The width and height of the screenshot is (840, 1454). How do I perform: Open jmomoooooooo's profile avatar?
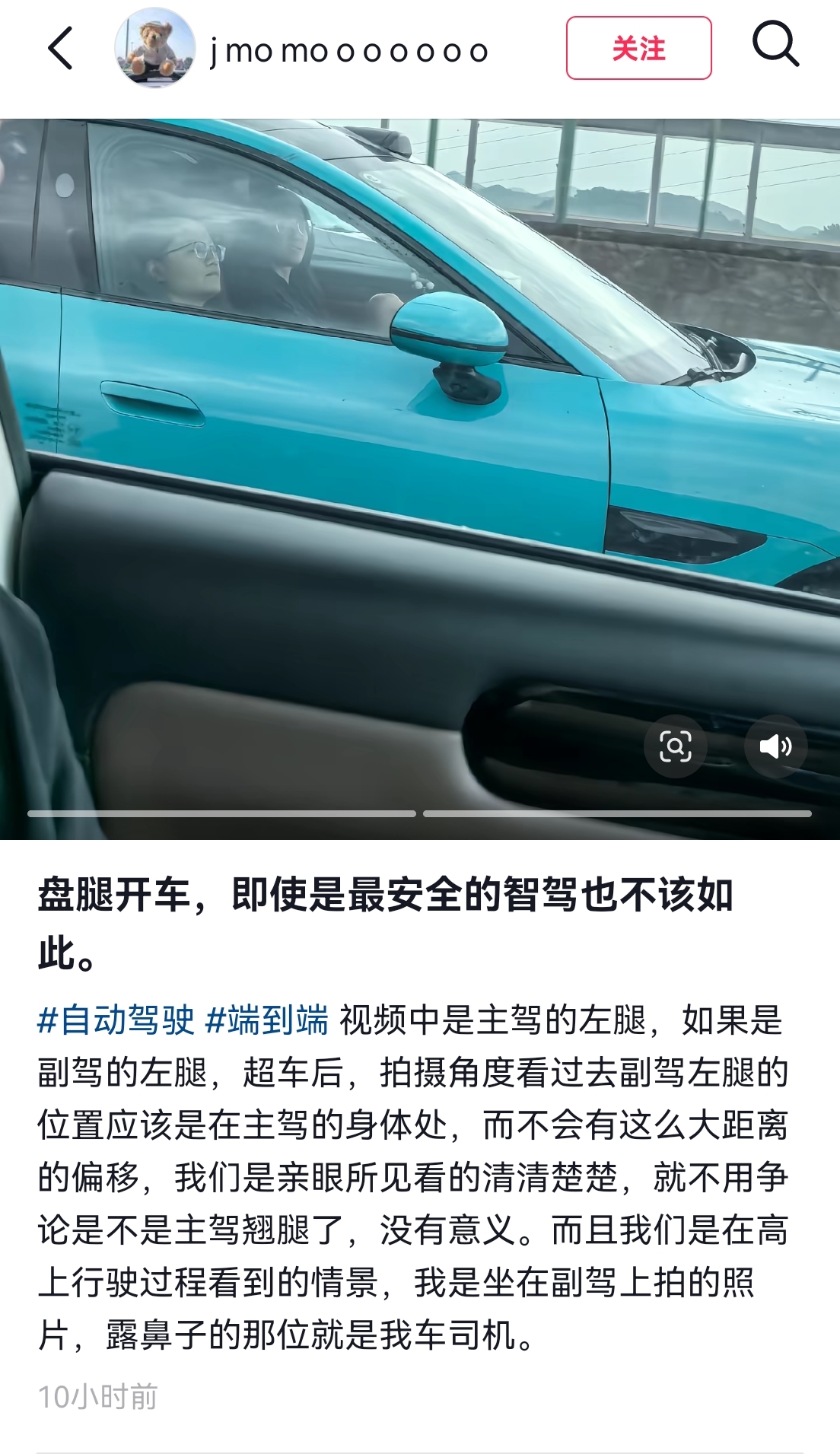[x=155, y=49]
